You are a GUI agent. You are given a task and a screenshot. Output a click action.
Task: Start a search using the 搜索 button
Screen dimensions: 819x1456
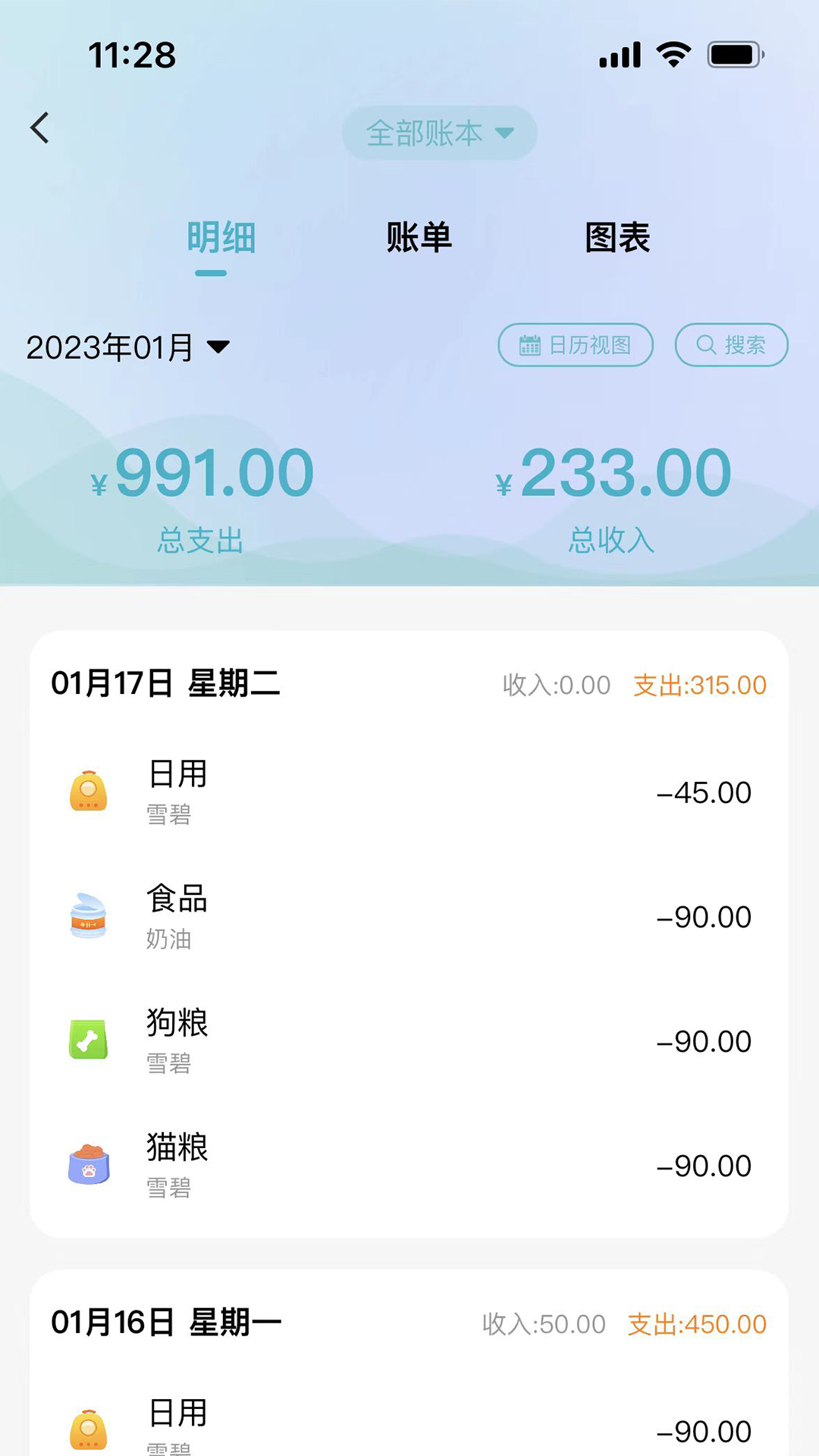pos(730,345)
